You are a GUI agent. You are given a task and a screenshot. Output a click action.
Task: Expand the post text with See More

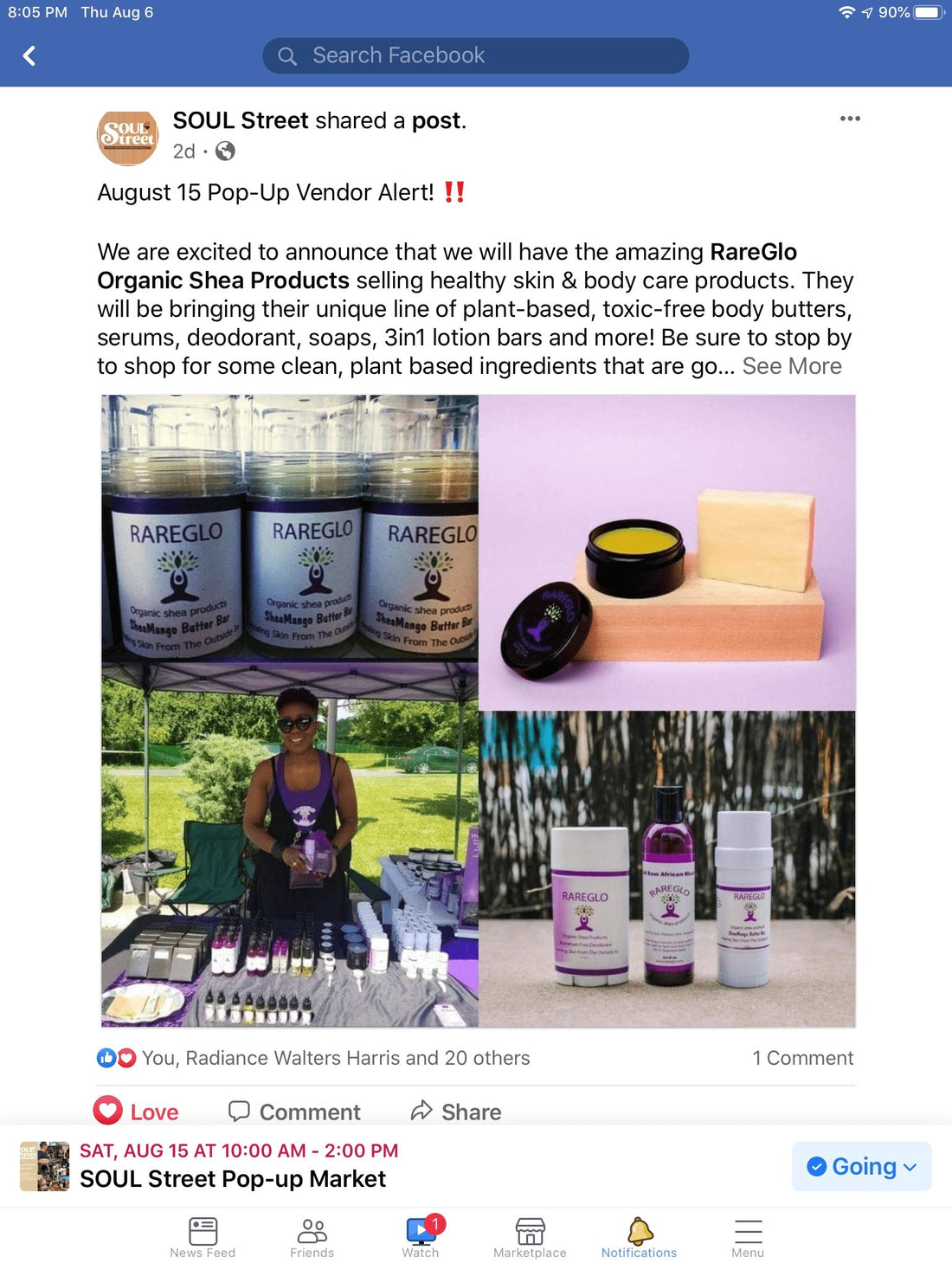point(791,366)
